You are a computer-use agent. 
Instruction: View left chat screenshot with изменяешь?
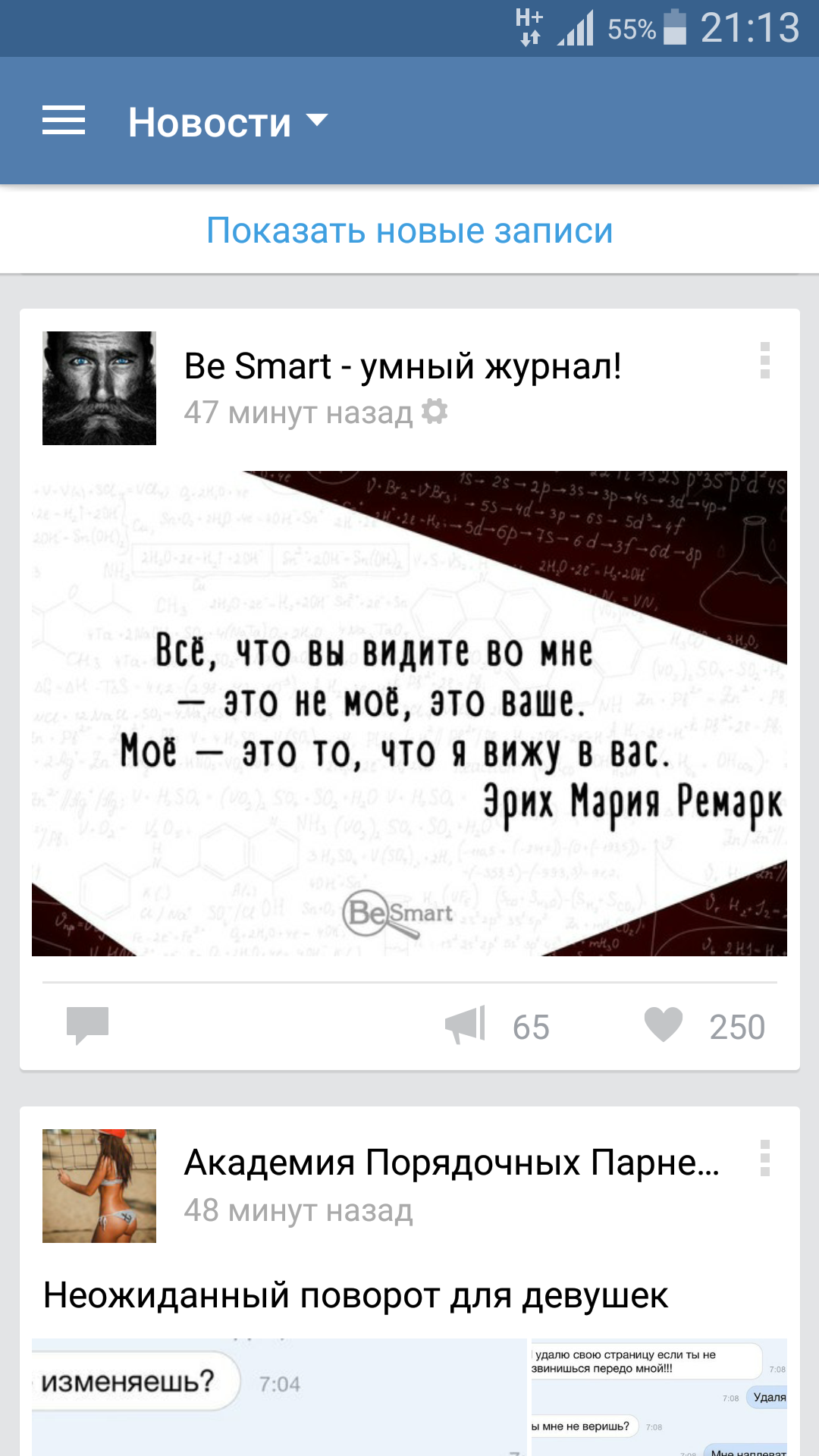[x=279, y=1397]
